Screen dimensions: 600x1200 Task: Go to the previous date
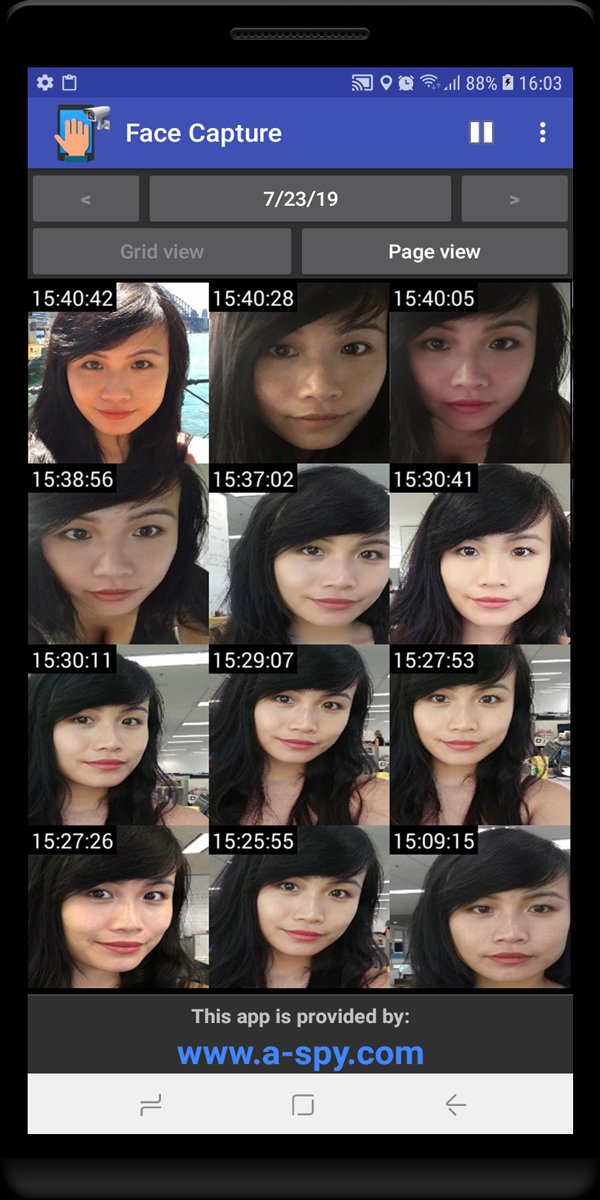[86, 199]
